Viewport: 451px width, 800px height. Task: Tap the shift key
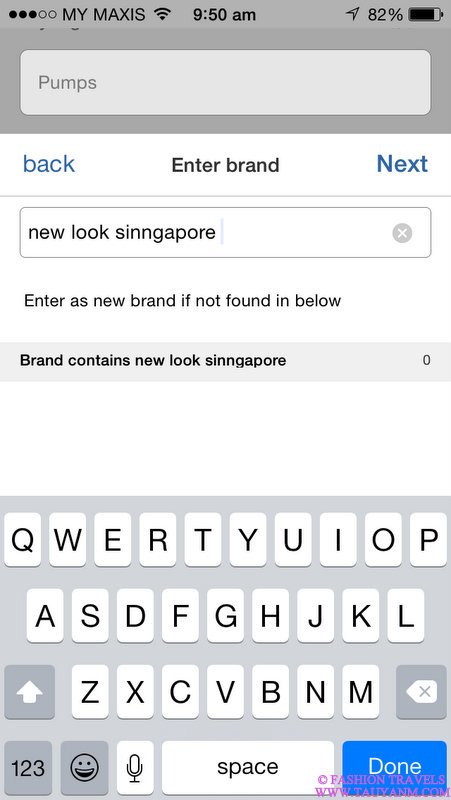tap(30, 691)
